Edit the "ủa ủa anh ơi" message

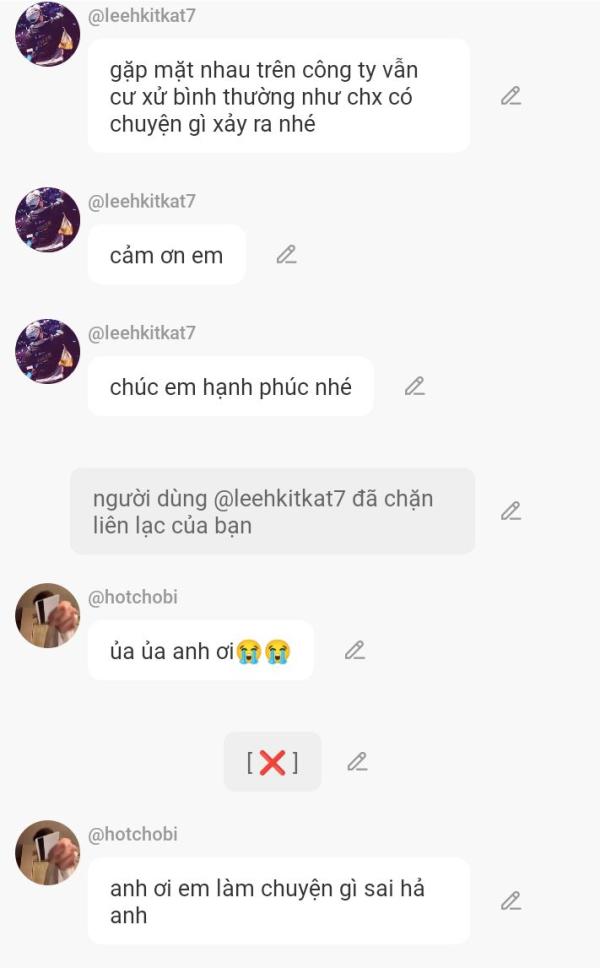click(355, 650)
